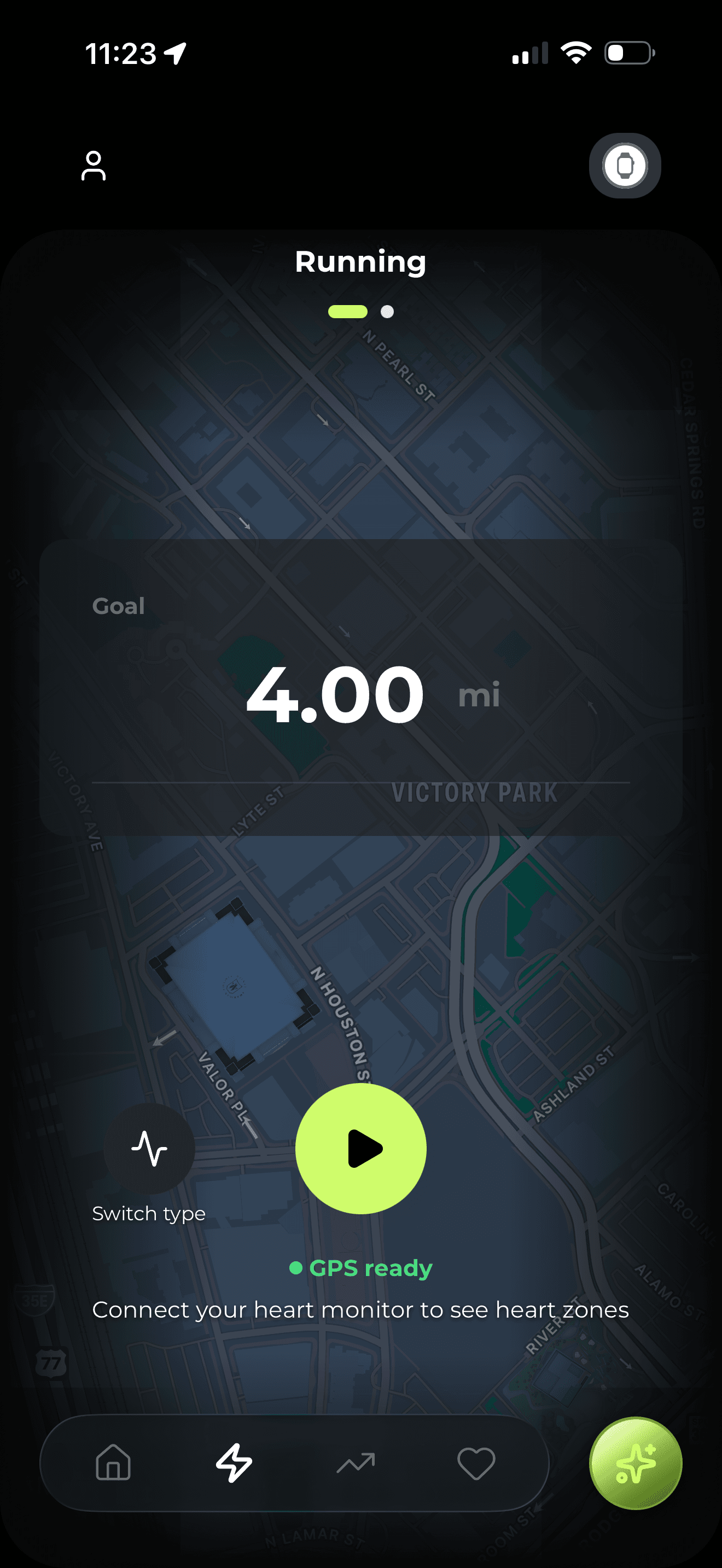Tap the clock in the status bar
722x1568 pixels.
tap(122, 54)
